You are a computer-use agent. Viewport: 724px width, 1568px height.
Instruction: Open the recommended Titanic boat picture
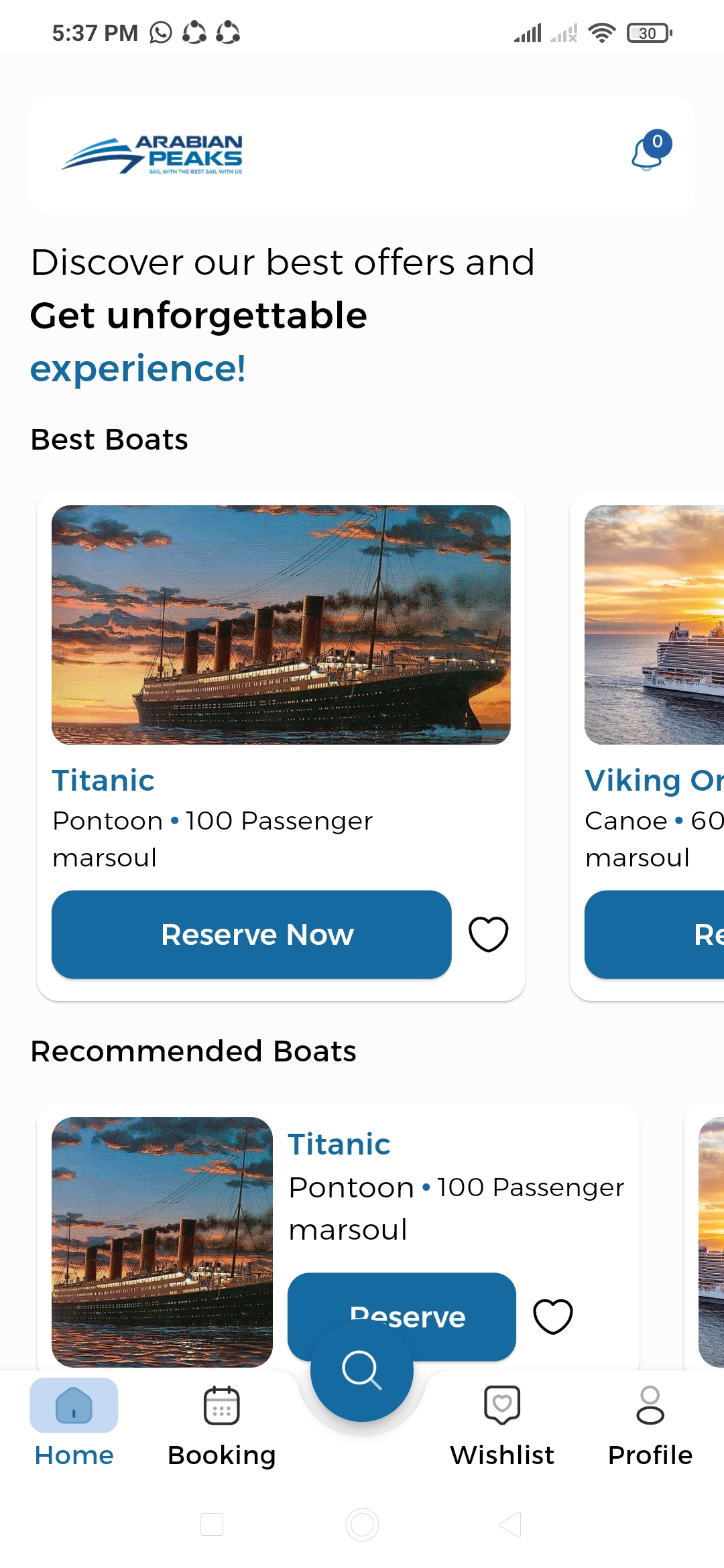(x=162, y=1241)
